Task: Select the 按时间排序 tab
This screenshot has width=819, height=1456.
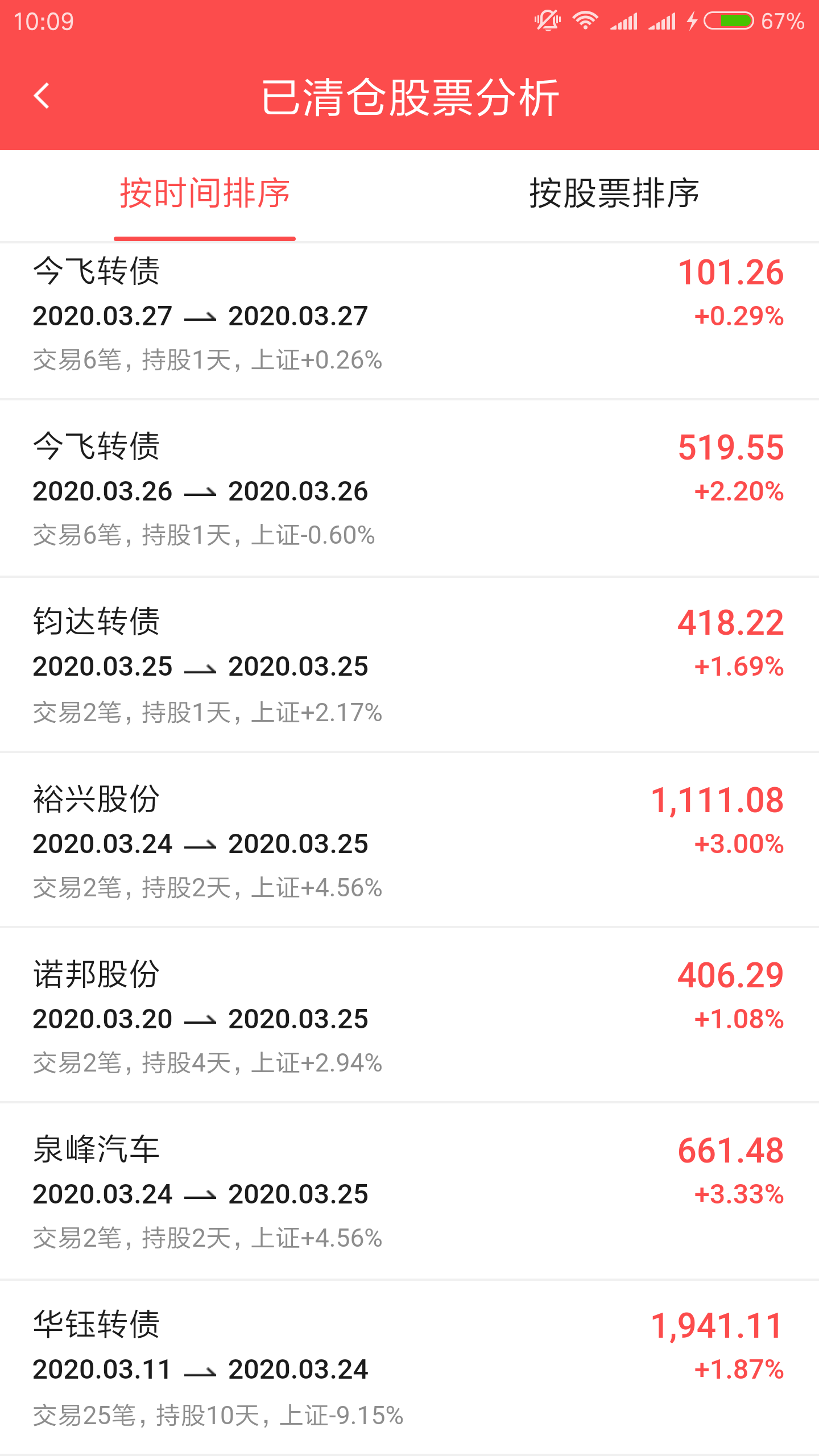Action: click(x=205, y=193)
